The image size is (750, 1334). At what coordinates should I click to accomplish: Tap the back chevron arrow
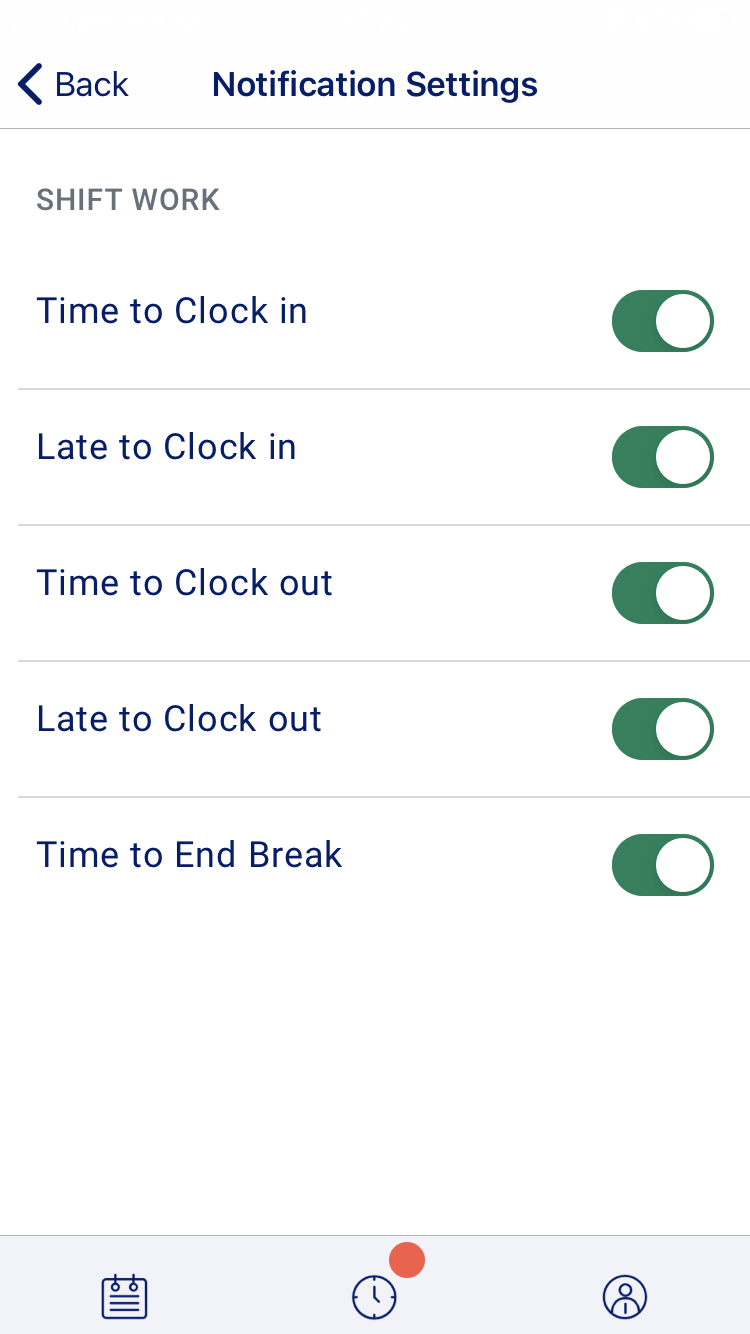coord(29,84)
